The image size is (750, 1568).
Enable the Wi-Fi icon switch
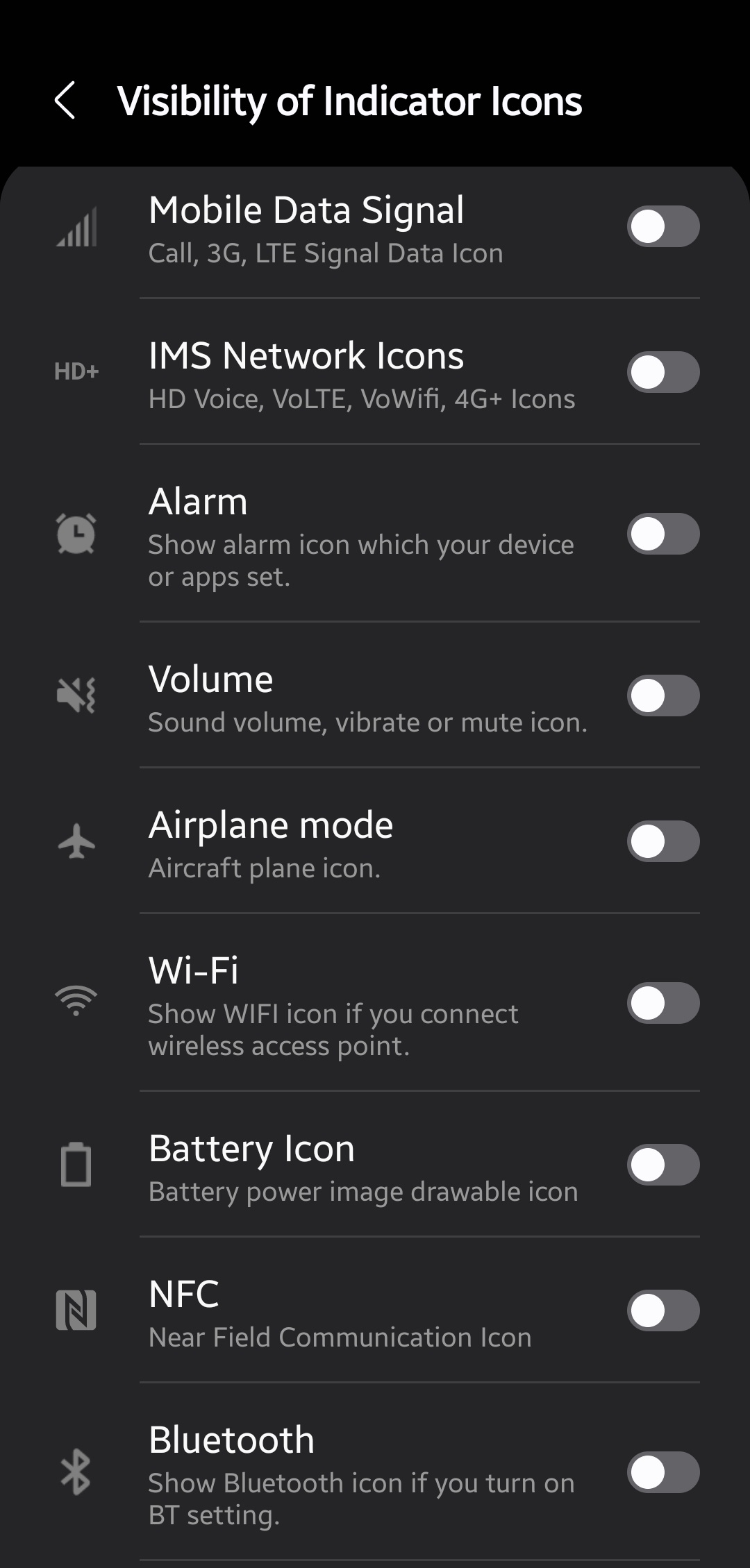663,1003
